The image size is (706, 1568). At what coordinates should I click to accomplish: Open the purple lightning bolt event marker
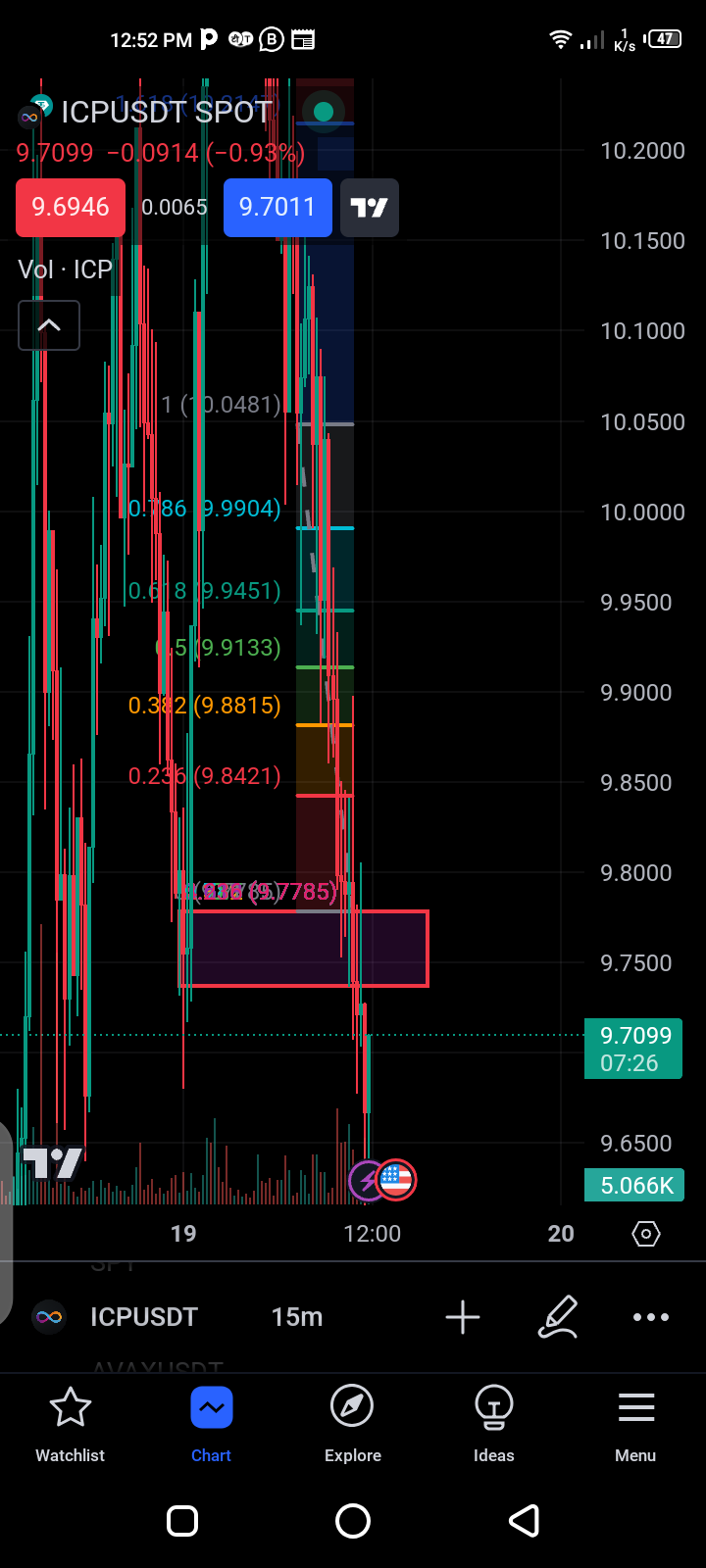pyautogui.click(x=367, y=1180)
